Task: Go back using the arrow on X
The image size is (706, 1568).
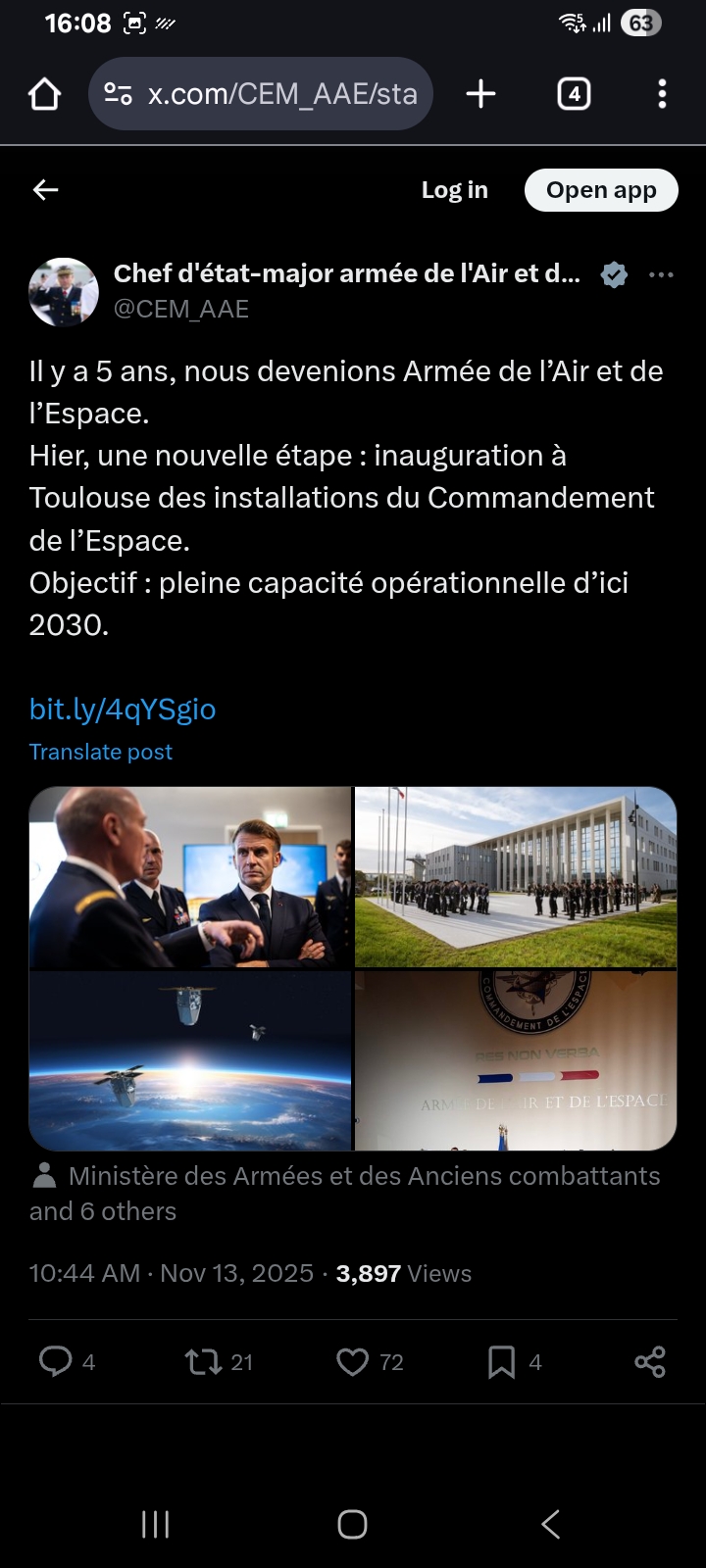Action: click(46, 190)
